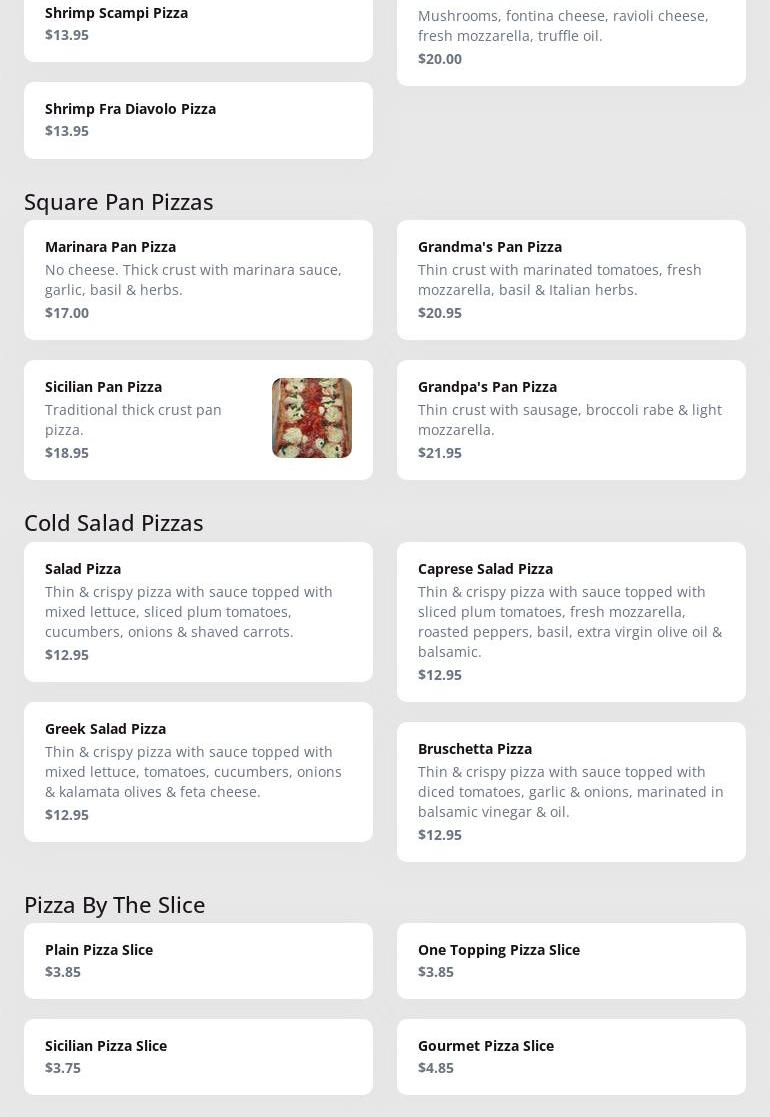Select Shrimp Fra Diavolo Pizza

(x=198, y=120)
